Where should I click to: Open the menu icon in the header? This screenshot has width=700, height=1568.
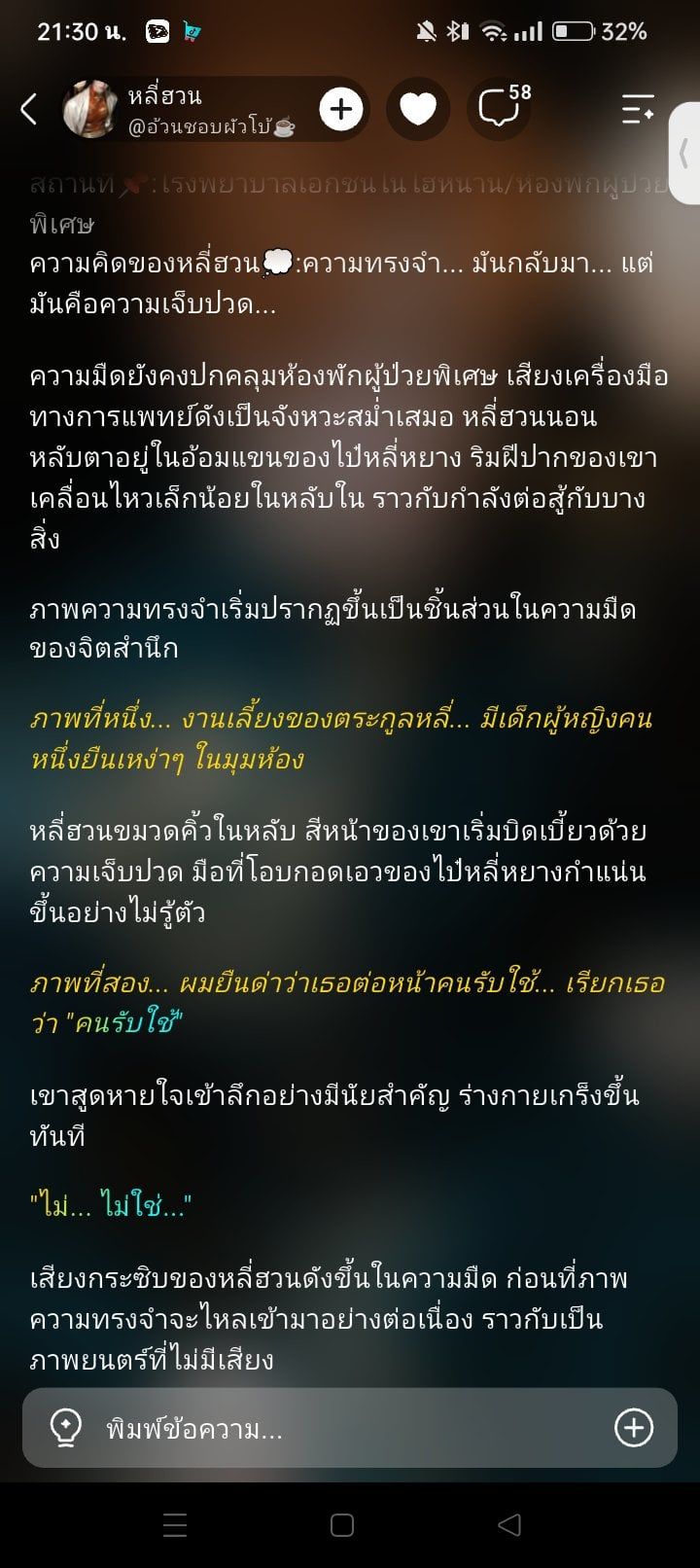point(638,109)
